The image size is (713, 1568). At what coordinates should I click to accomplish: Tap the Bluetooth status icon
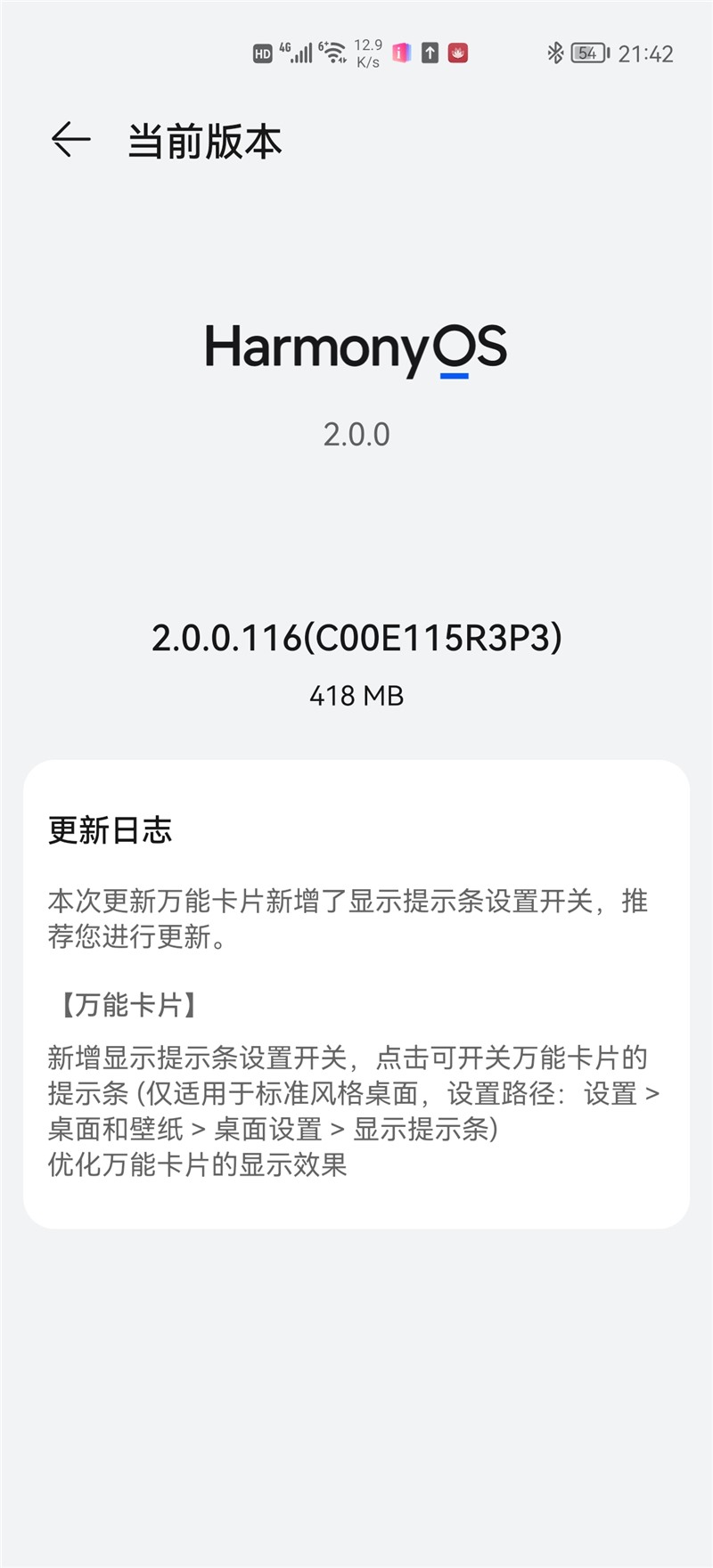click(x=556, y=53)
